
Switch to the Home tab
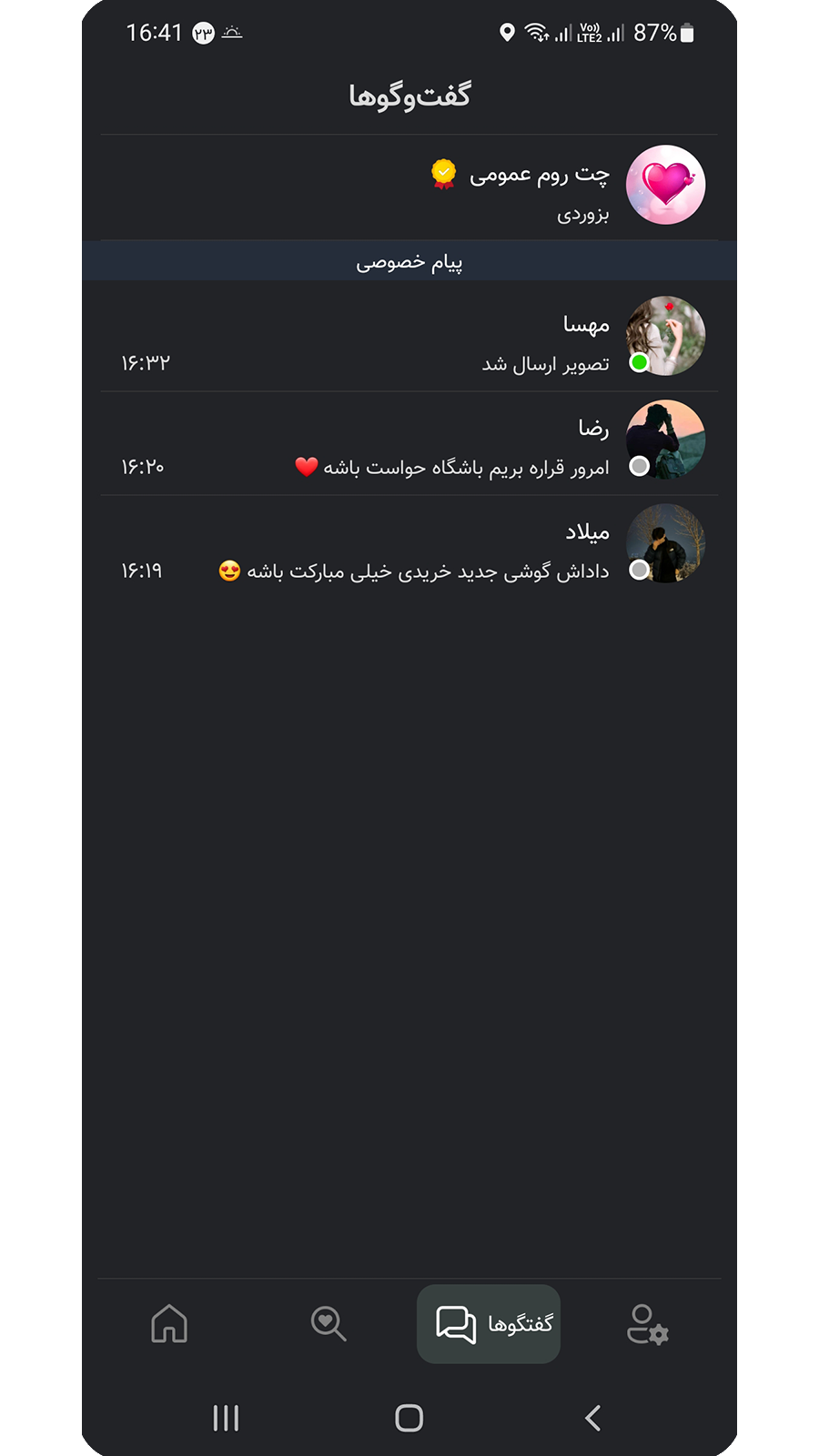(x=169, y=1324)
